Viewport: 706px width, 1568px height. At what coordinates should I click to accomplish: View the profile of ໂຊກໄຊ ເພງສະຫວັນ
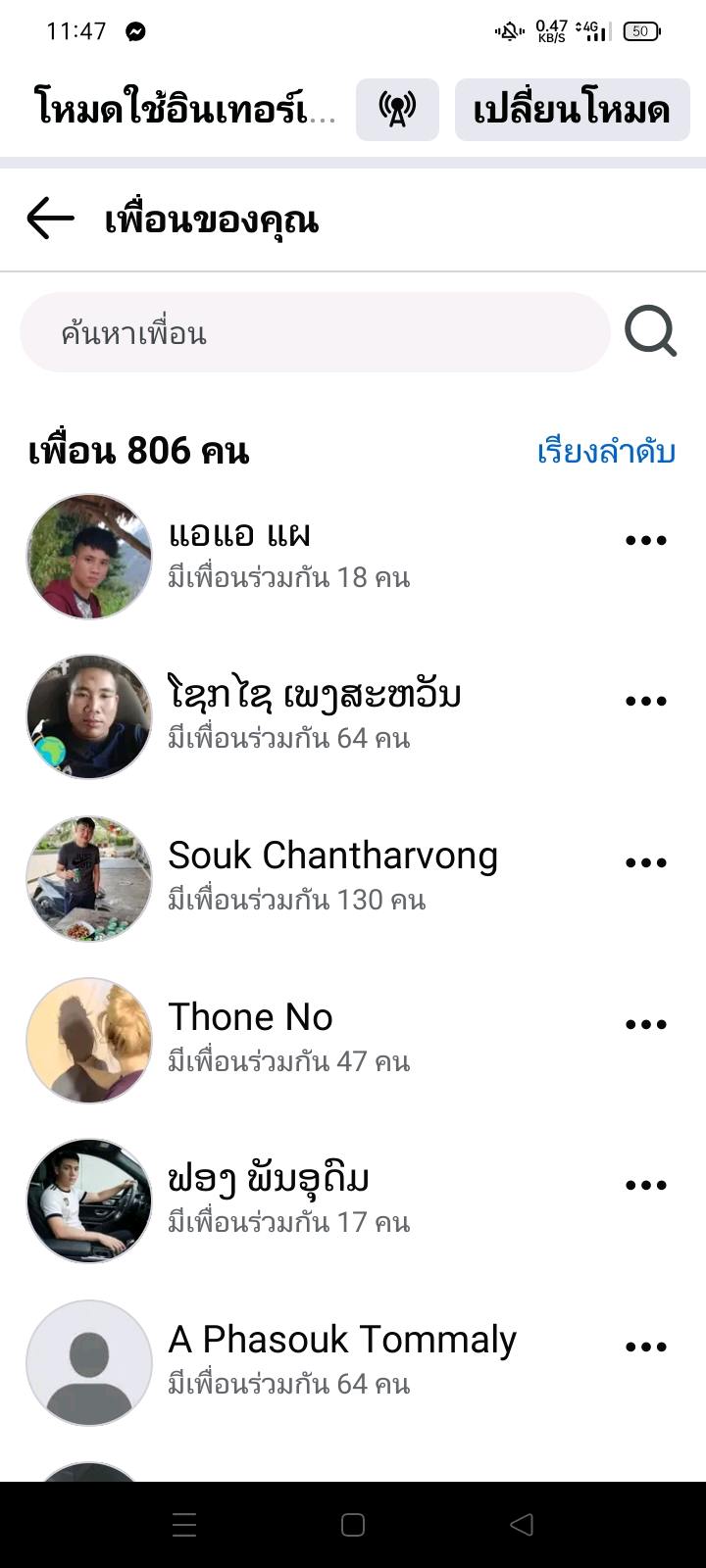(x=314, y=696)
